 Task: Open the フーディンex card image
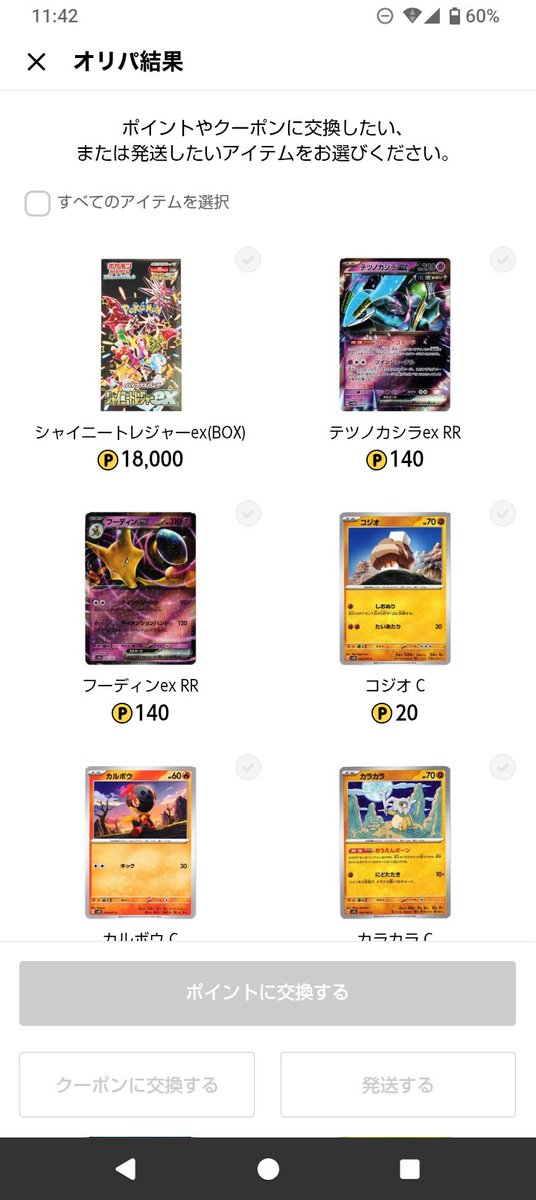(x=141, y=589)
